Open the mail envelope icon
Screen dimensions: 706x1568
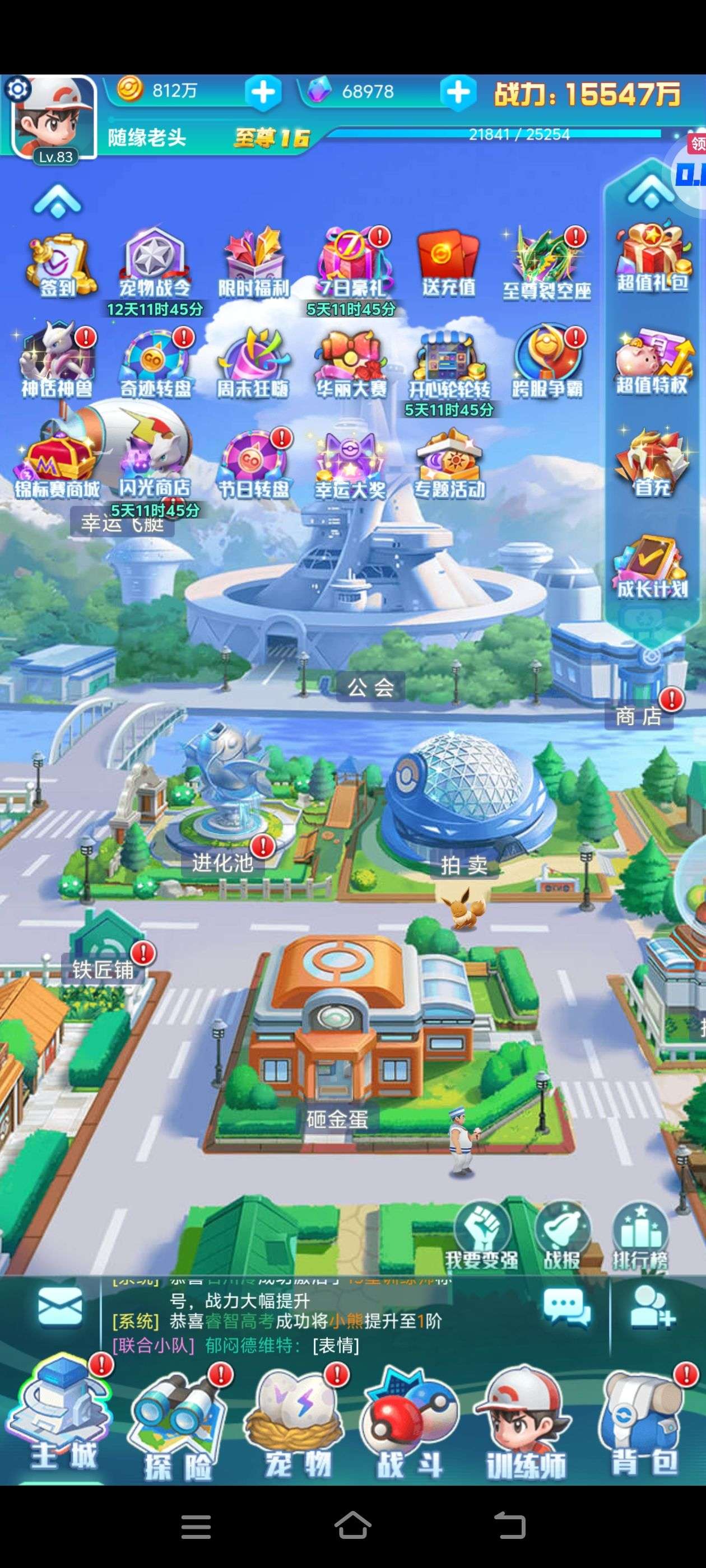click(x=60, y=1308)
